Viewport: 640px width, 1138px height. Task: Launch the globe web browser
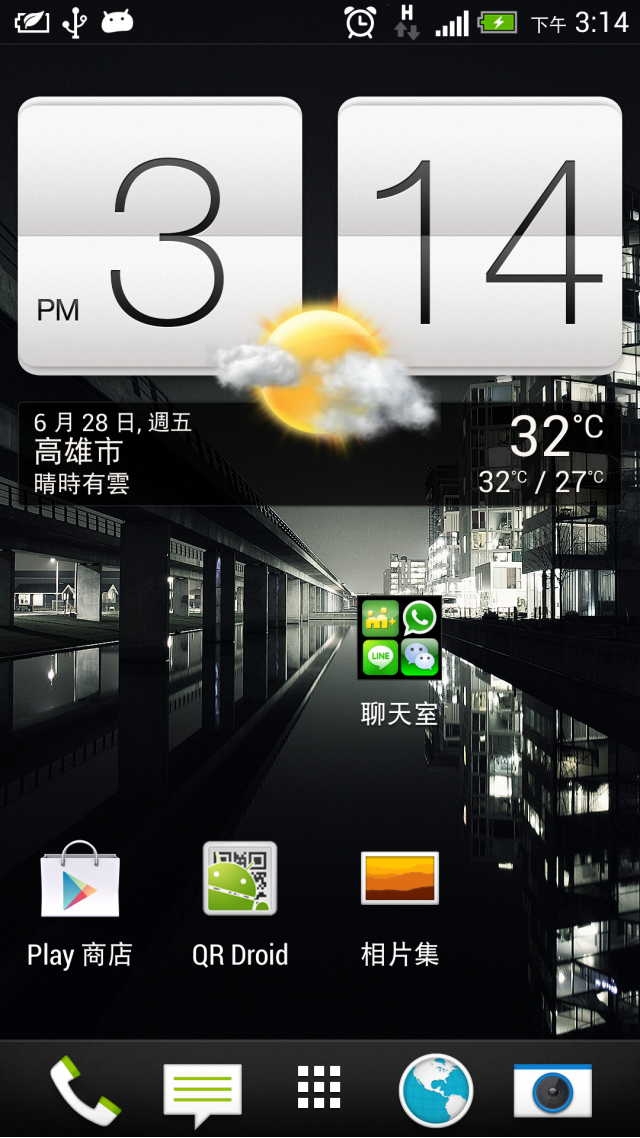point(436,1090)
